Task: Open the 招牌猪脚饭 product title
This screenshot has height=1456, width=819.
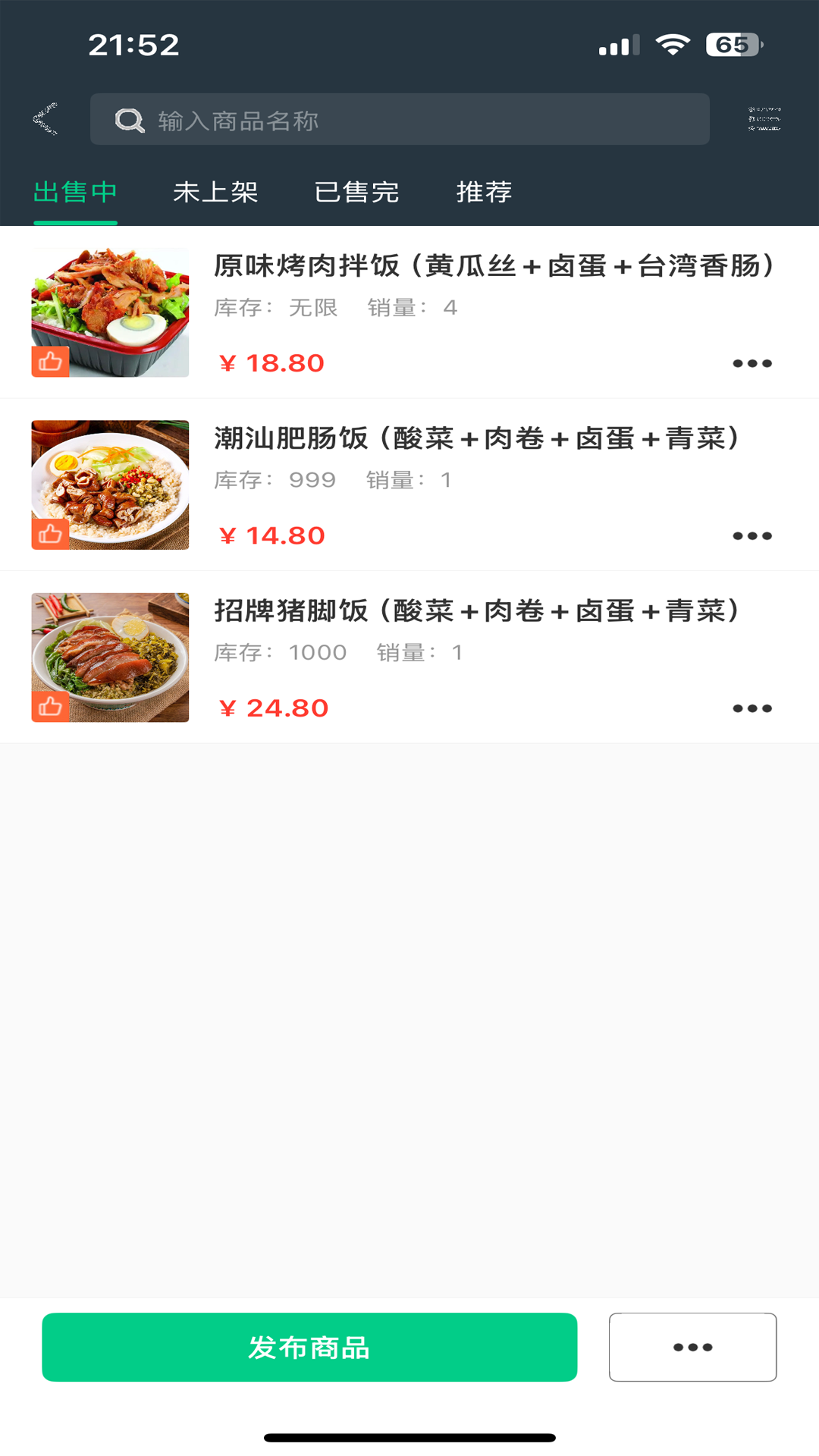Action: 476,610
